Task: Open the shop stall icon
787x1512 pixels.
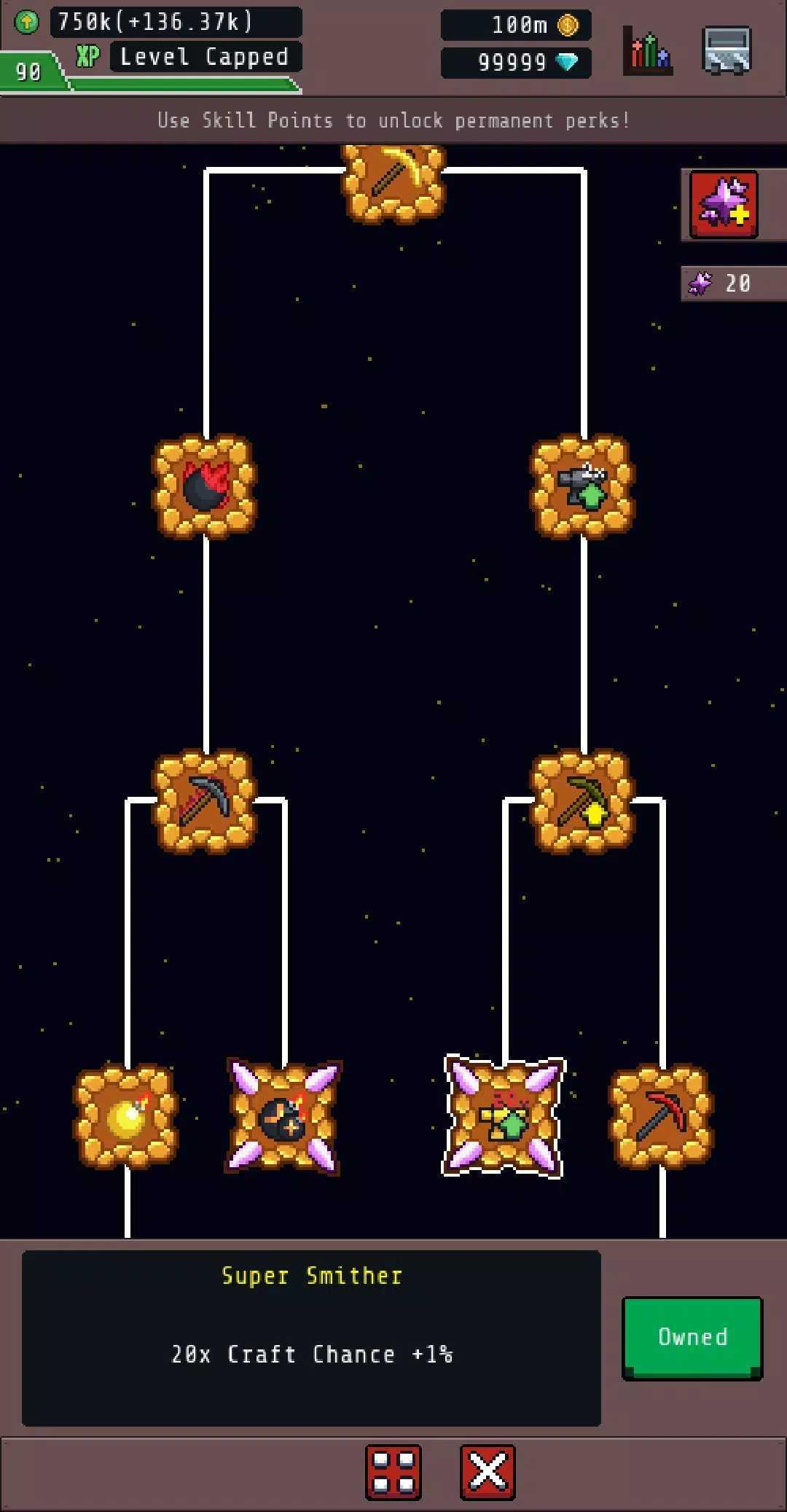Action: pos(727,50)
